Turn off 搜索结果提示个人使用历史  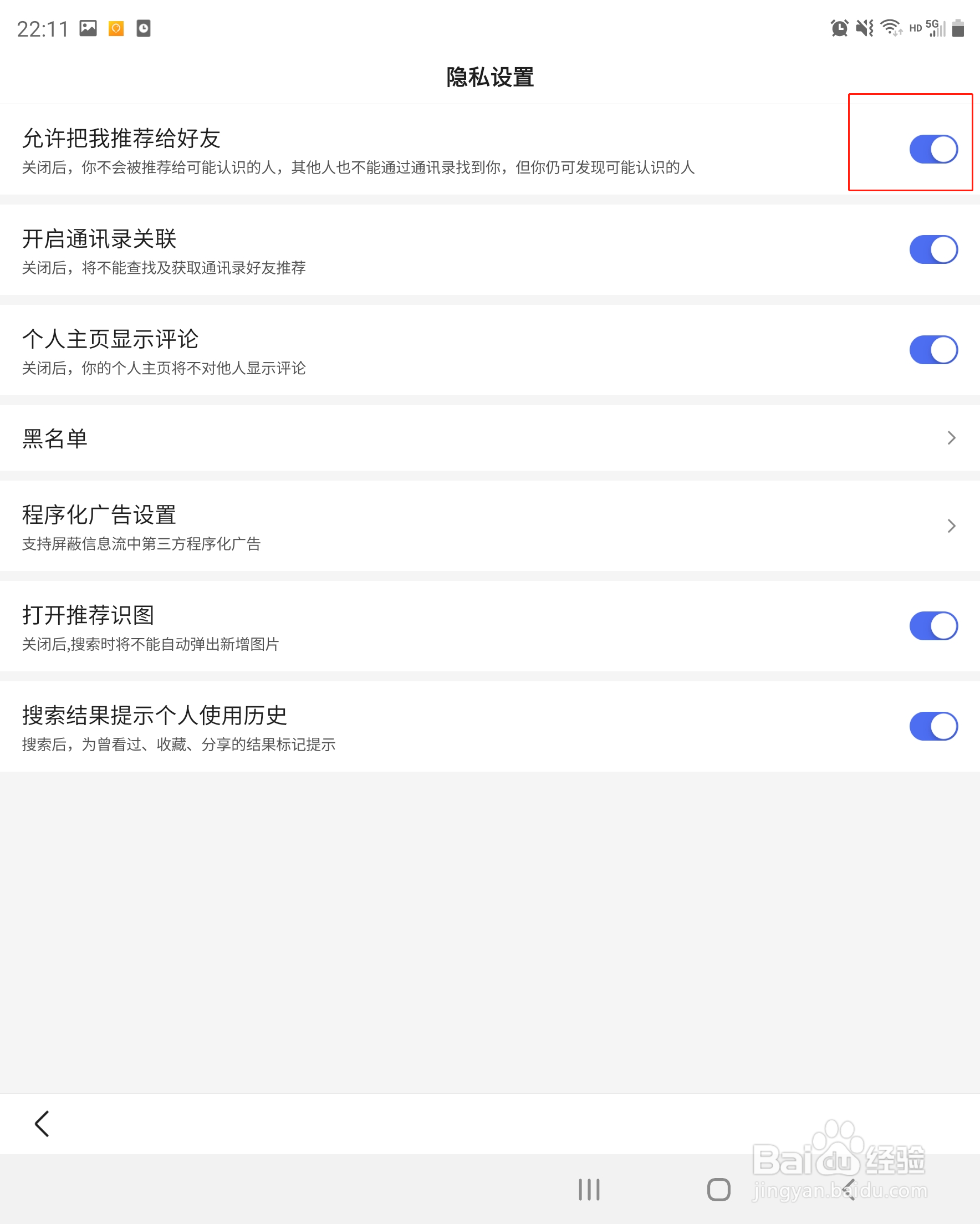click(x=933, y=726)
